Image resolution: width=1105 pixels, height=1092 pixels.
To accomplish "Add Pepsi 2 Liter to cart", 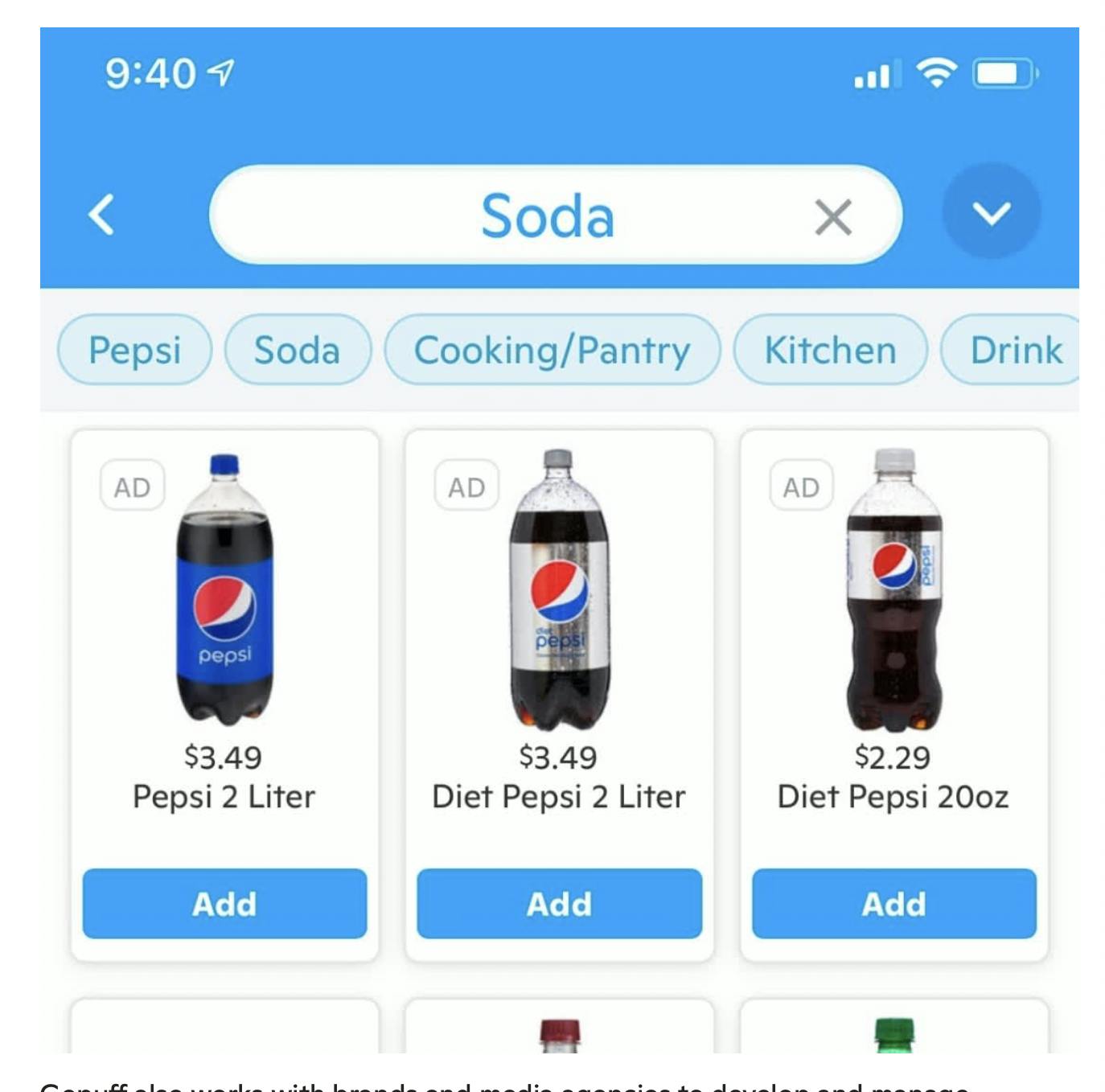I will (x=224, y=903).
